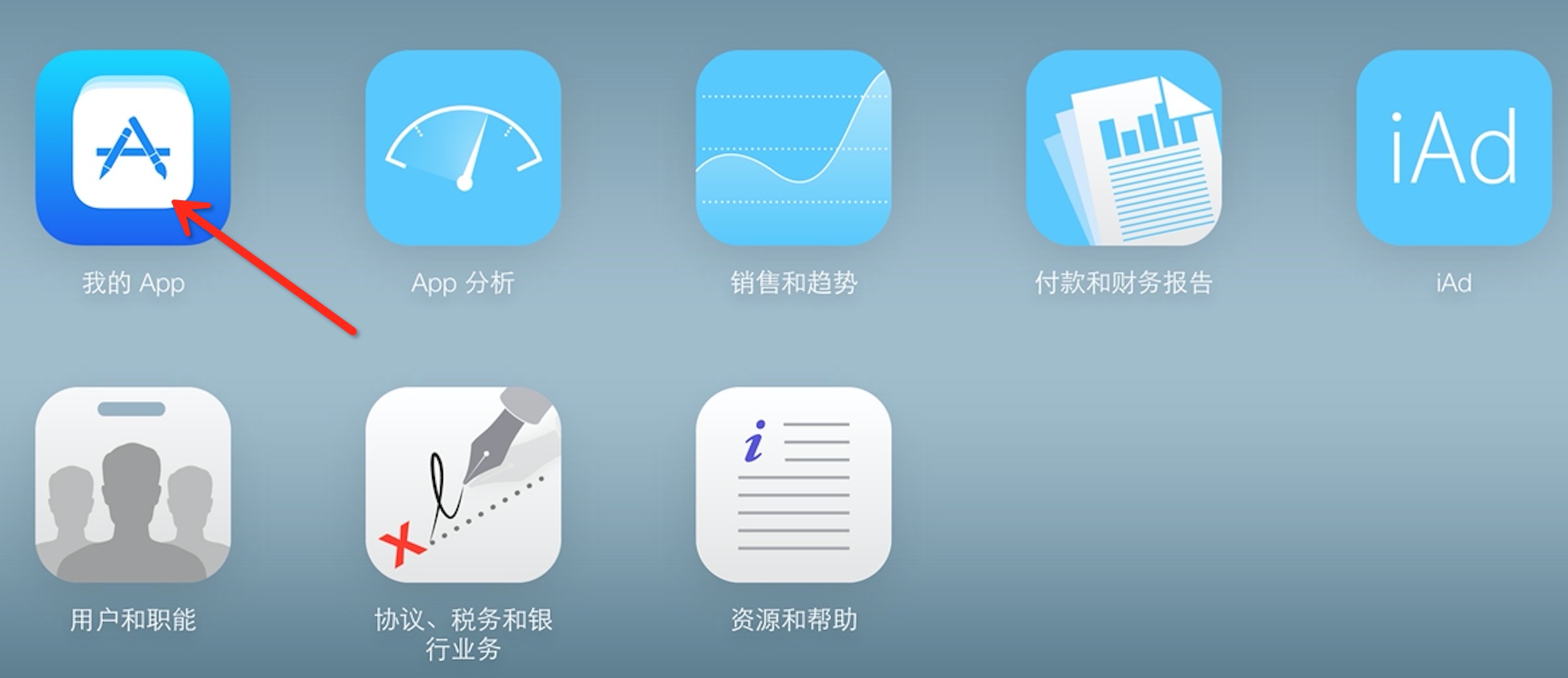Image resolution: width=1568 pixels, height=678 pixels.
Task: Open 用户和职能 users and roles
Action: pyautogui.click(x=133, y=485)
